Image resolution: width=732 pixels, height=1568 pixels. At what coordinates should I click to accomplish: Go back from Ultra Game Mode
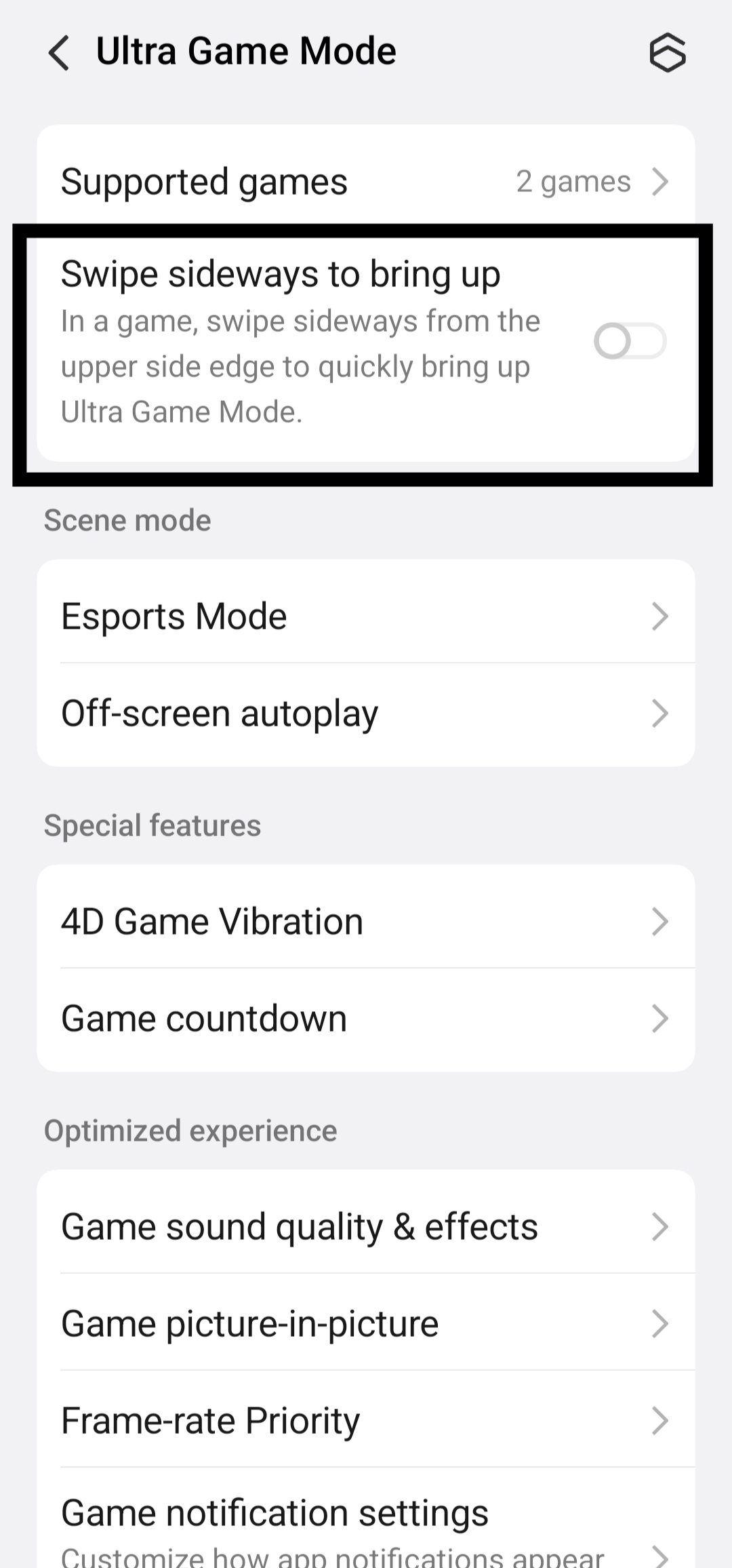tap(59, 53)
